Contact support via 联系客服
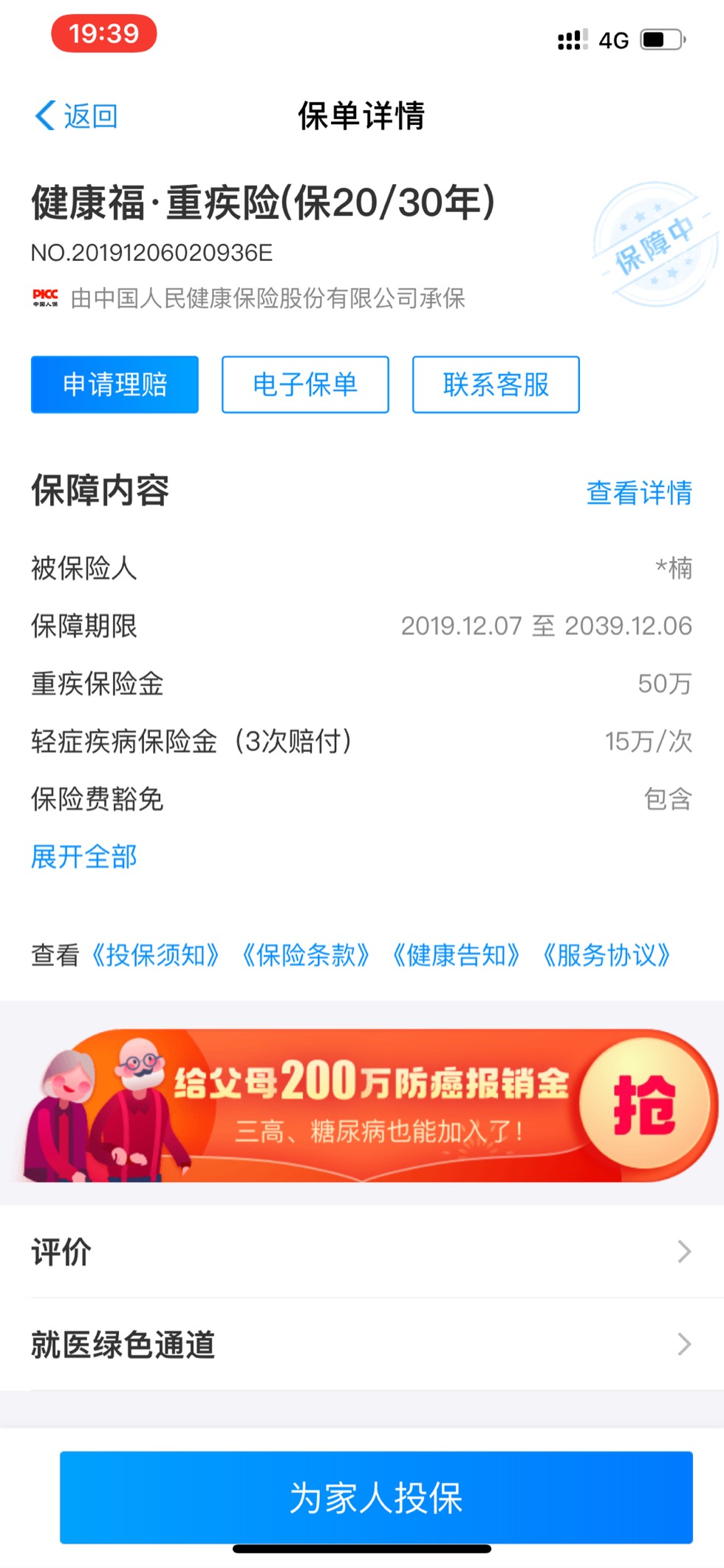This screenshot has width=724, height=1568. coord(496,384)
